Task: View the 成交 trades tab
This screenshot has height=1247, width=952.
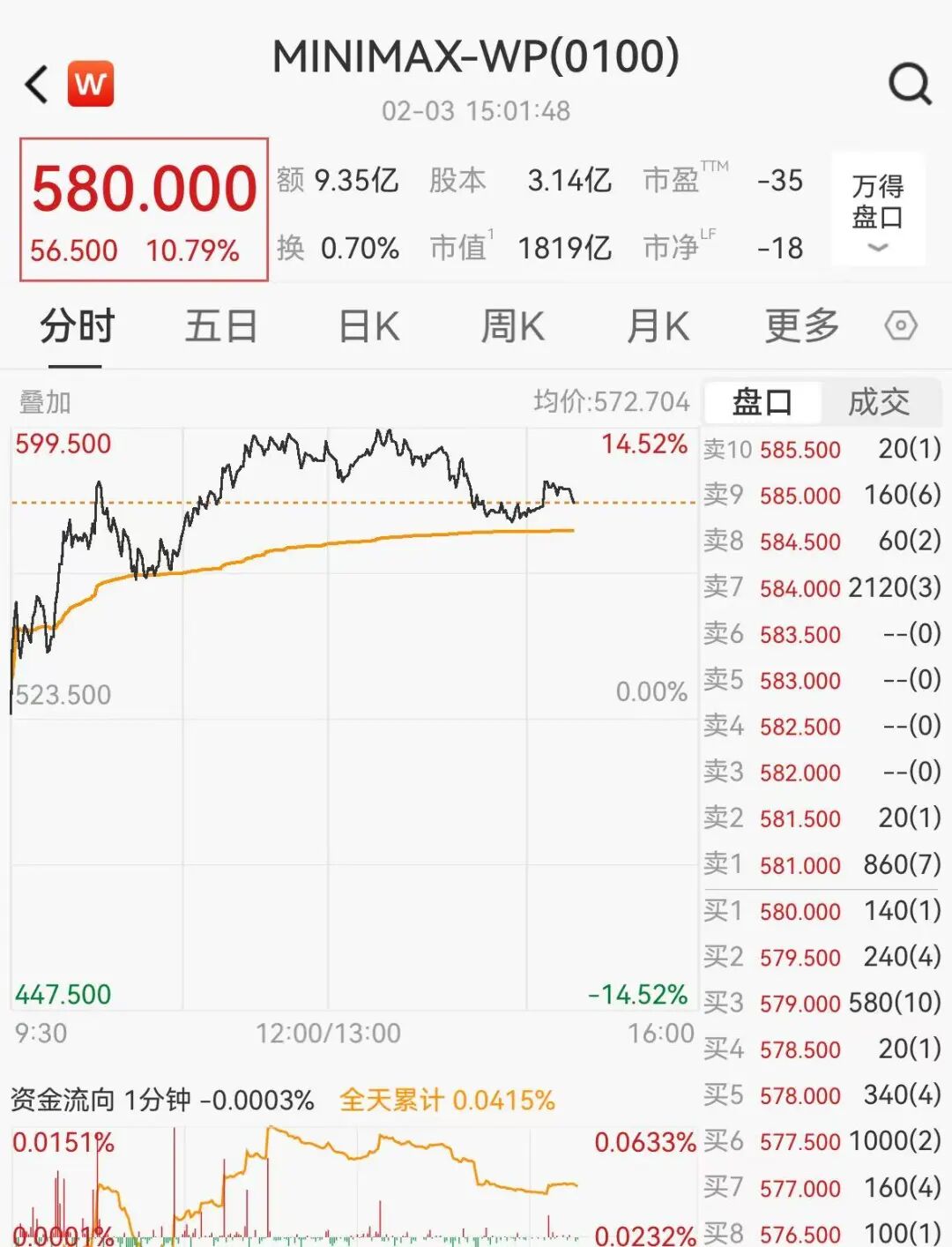Action: 879,402
